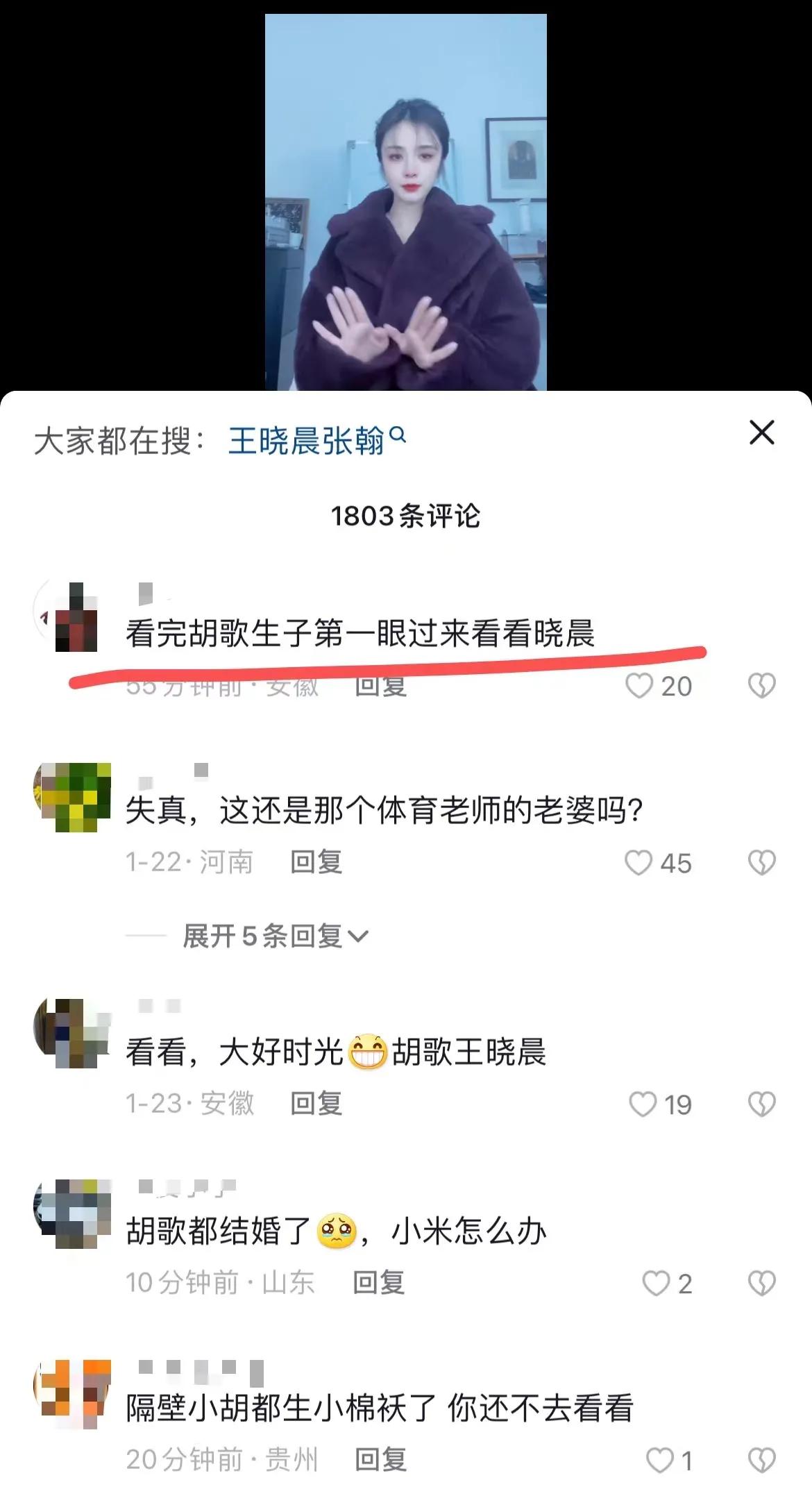Reply to the comment from 安徽 about 胡歌生子
This screenshot has width=812, height=1496.
point(380,686)
